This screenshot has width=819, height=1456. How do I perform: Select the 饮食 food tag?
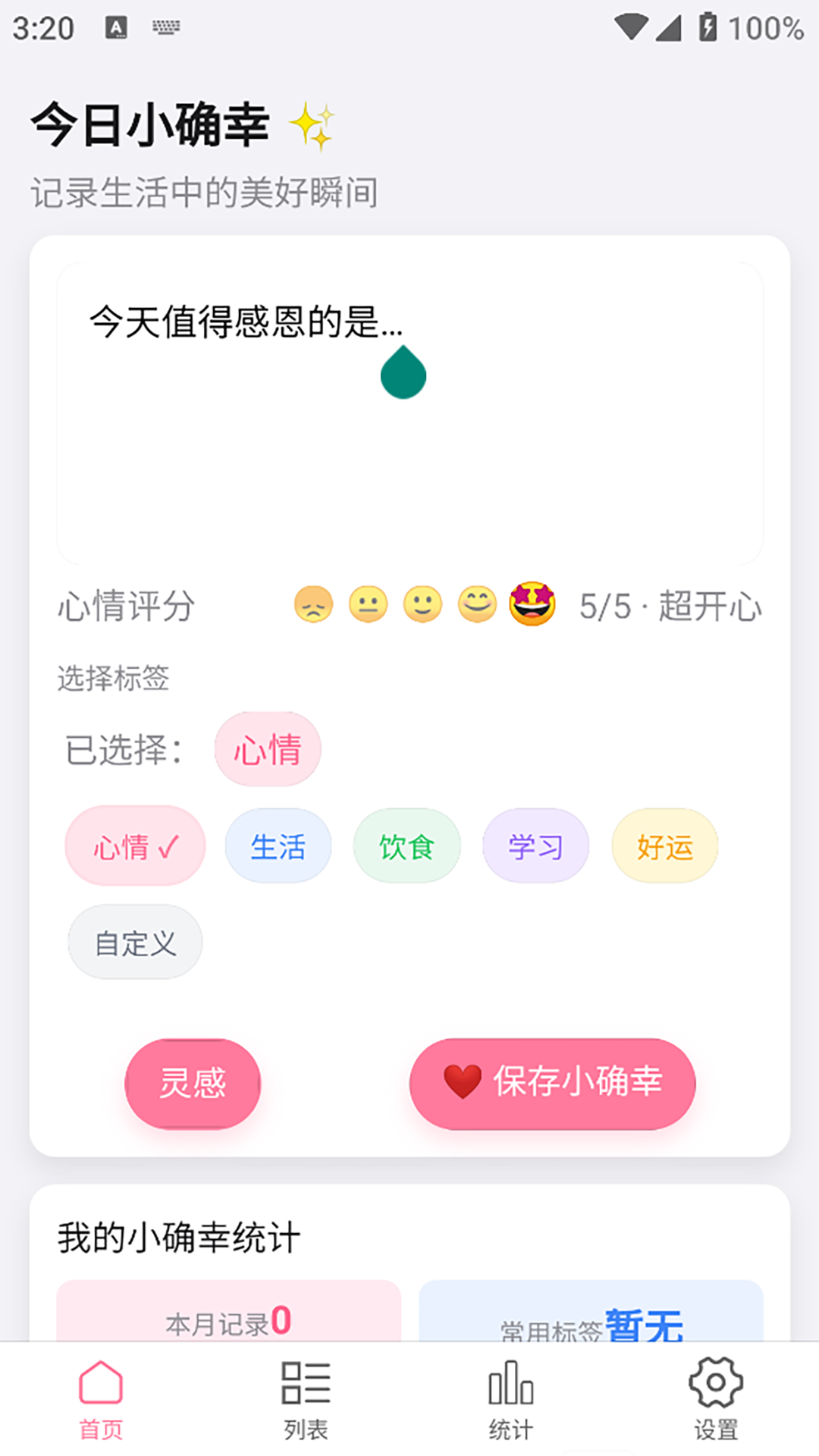[x=406, y=846]
